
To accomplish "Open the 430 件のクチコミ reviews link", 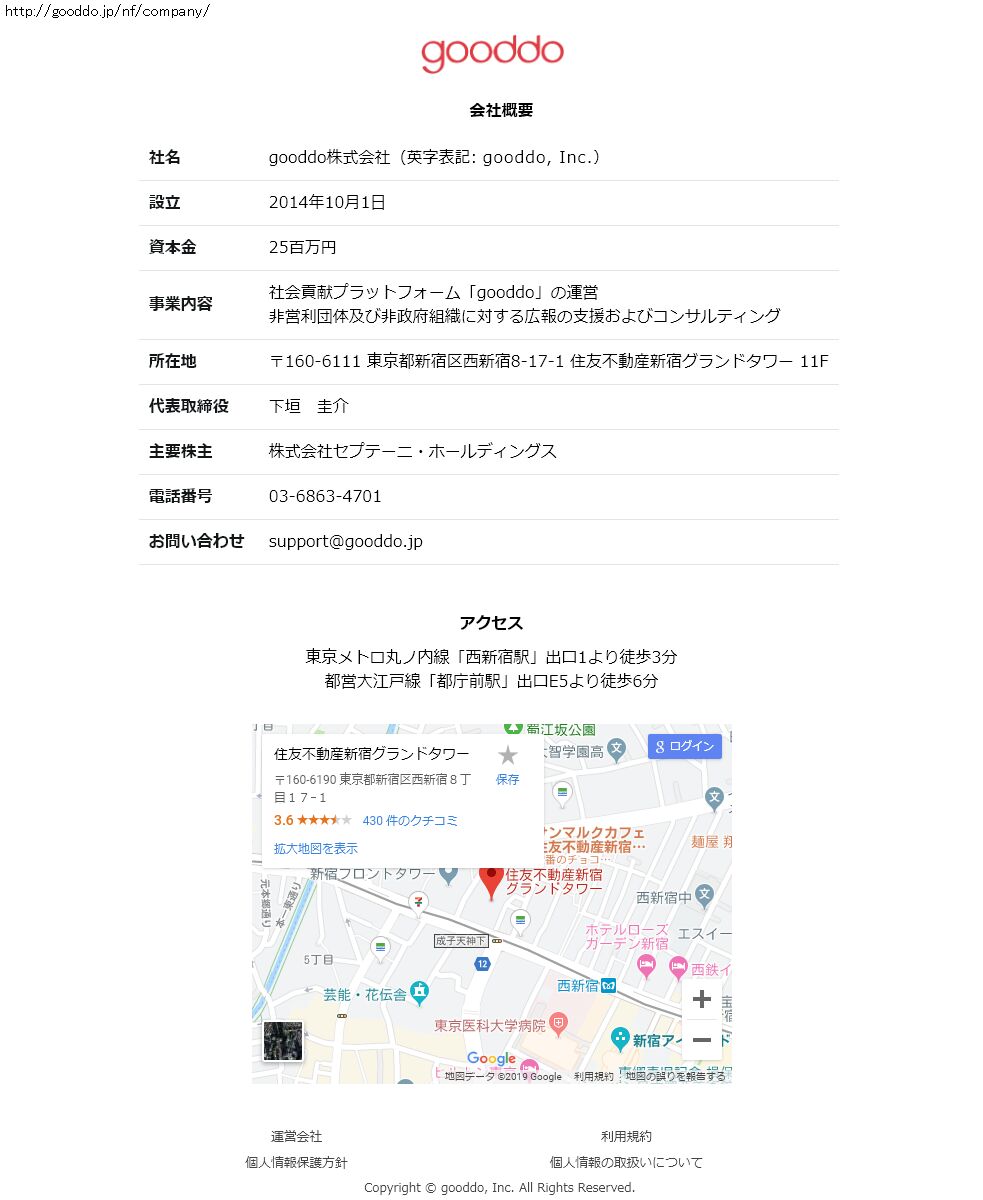I will pyautogui.click(x=410, y=820).
